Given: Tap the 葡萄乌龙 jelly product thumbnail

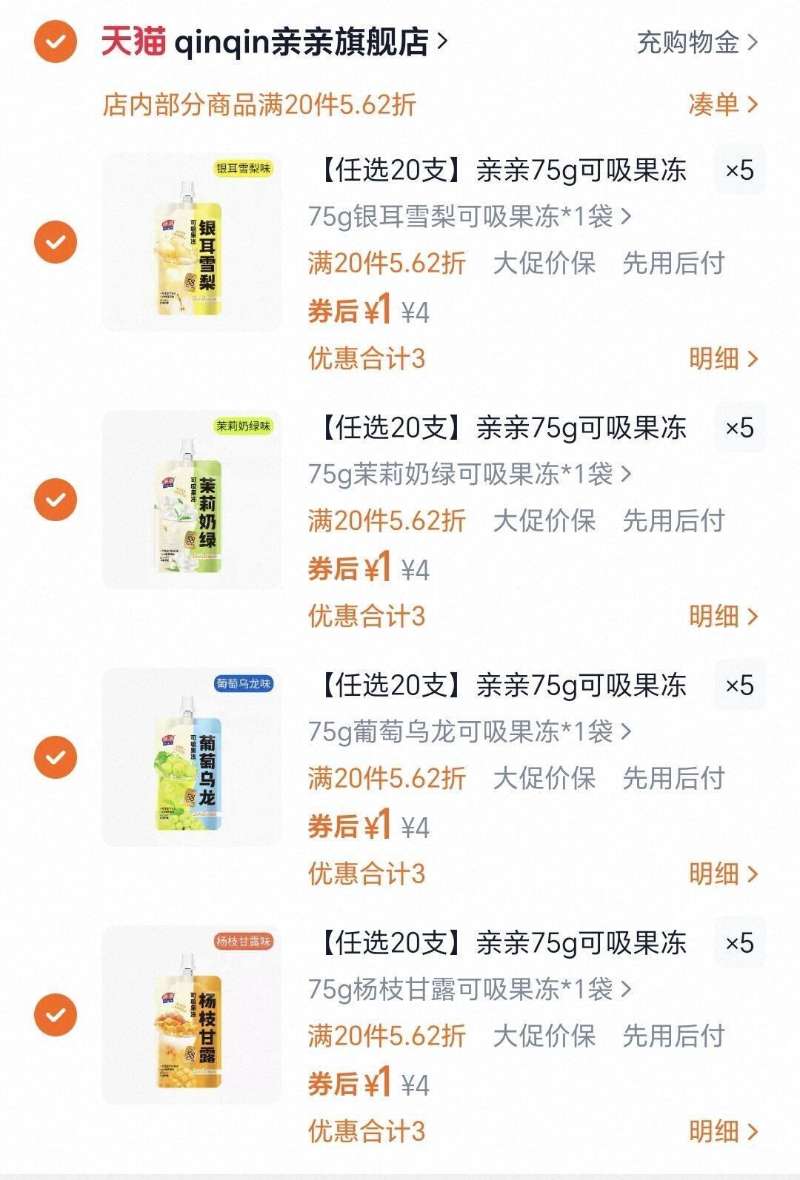Looking at the screenshot, I should 190,755.
